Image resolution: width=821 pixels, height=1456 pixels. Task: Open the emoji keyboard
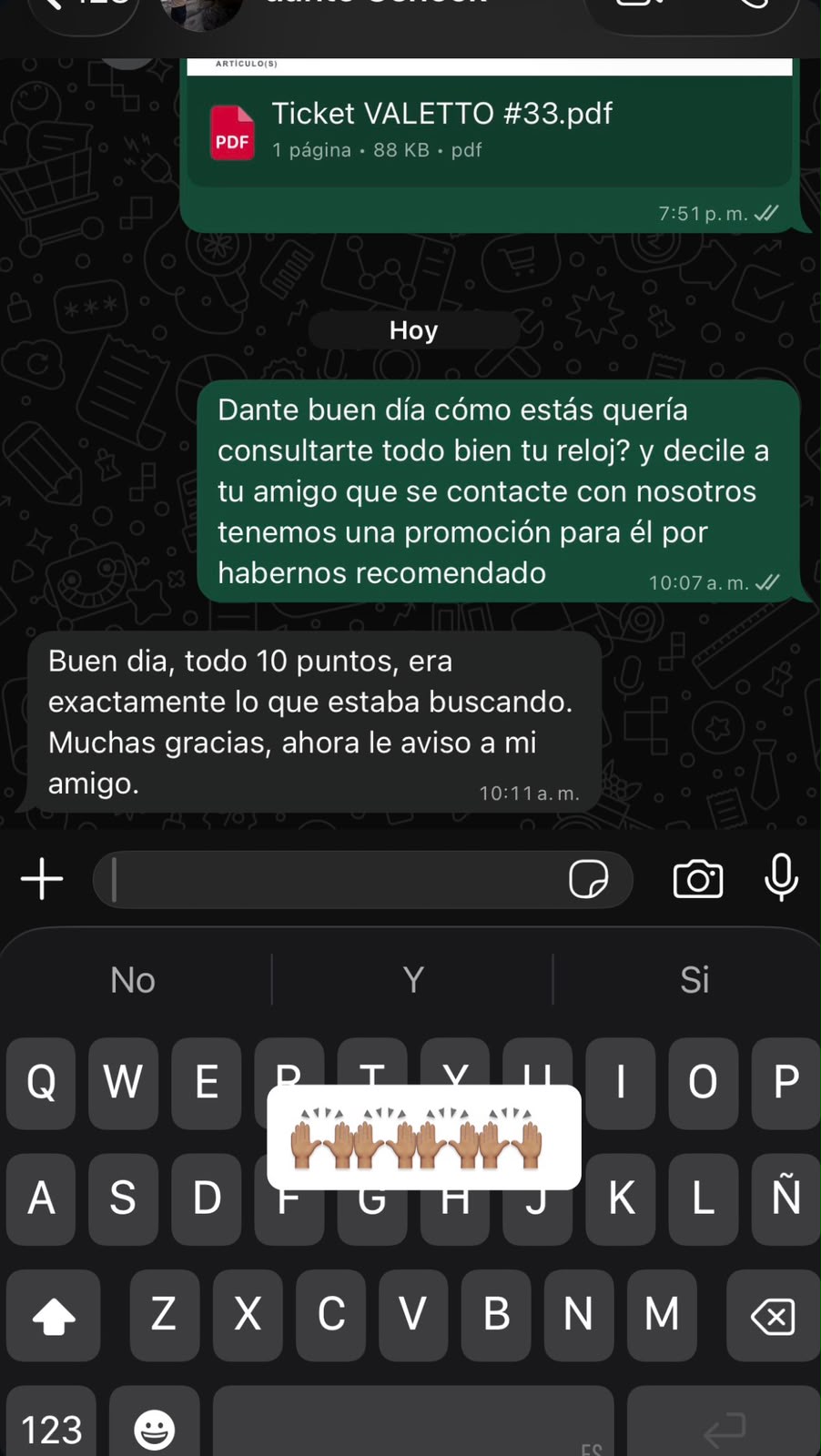click(x=155, y=1426)
